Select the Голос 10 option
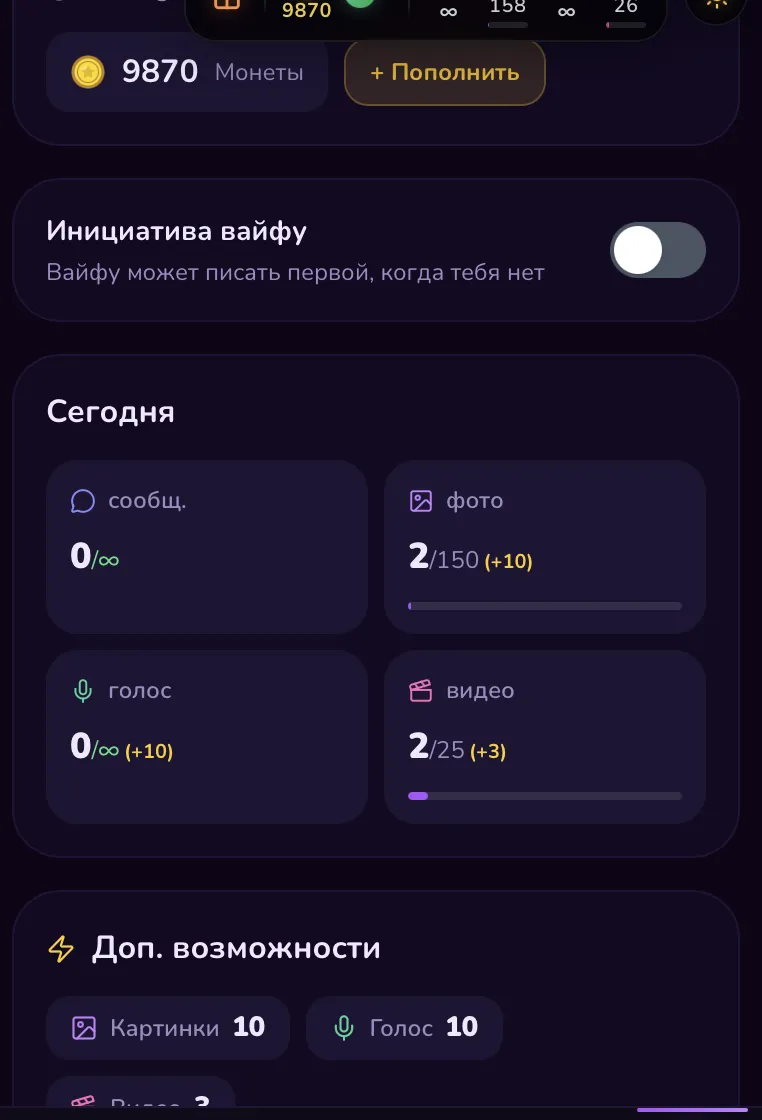This screenshot has width=762, height=1120. click(x=404, y=1027)
